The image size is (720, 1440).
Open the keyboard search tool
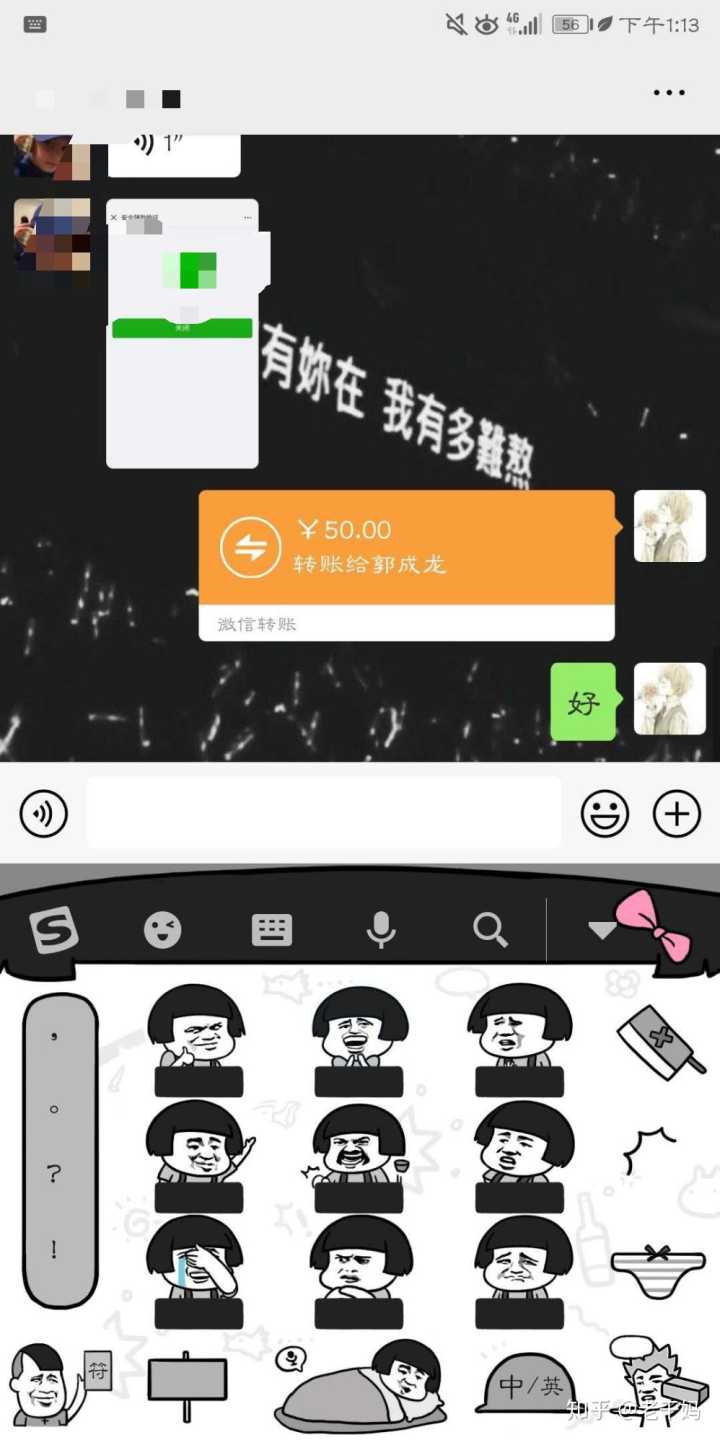[x=490, y=930]
